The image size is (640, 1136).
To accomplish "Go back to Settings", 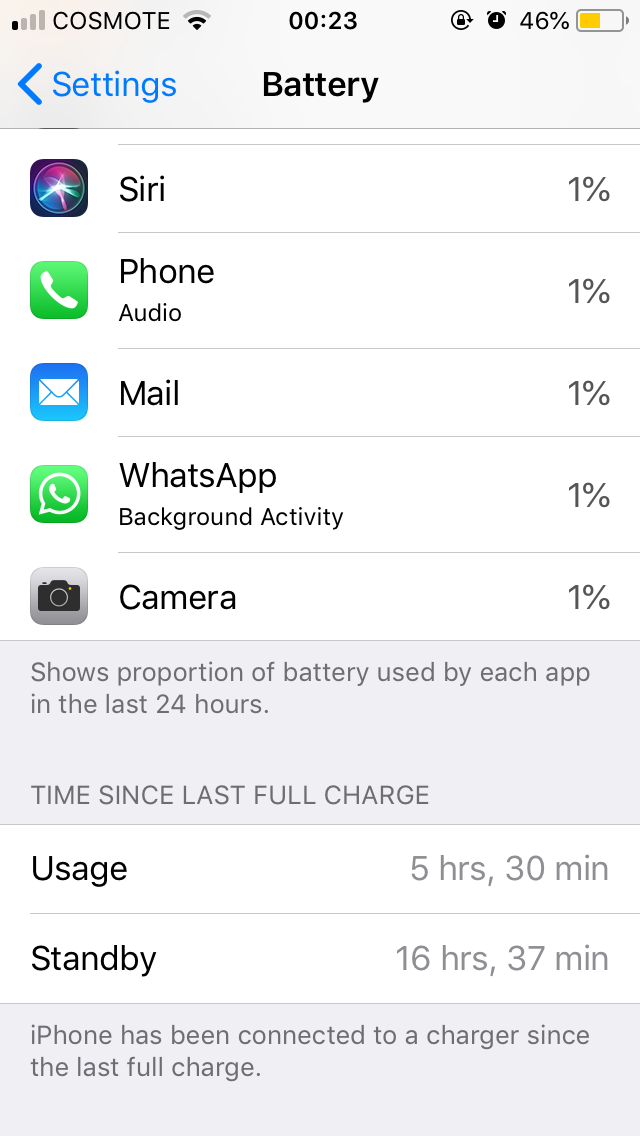I will point(97,85).
